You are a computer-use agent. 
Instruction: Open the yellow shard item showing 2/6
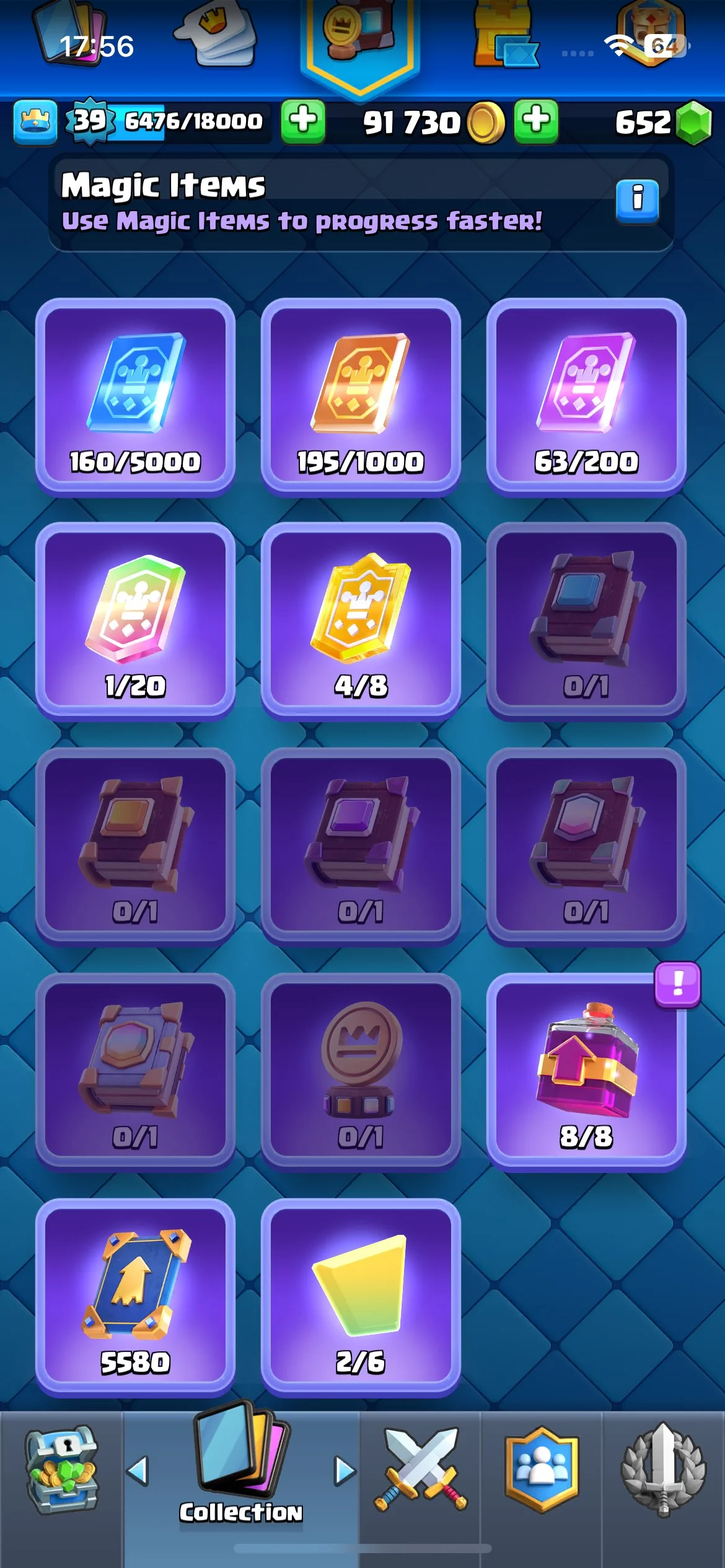(361, 1297)
